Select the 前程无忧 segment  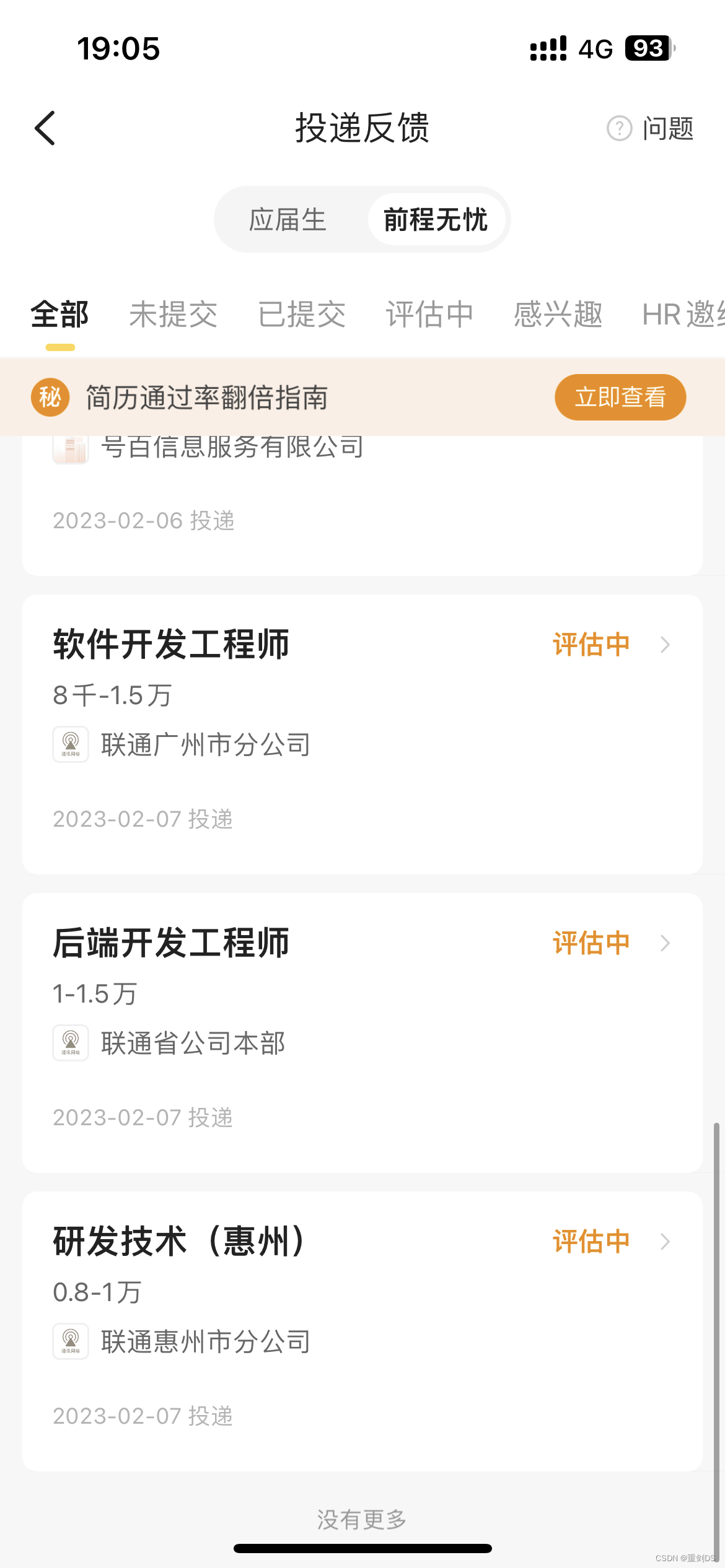click(x=436, y=220)
